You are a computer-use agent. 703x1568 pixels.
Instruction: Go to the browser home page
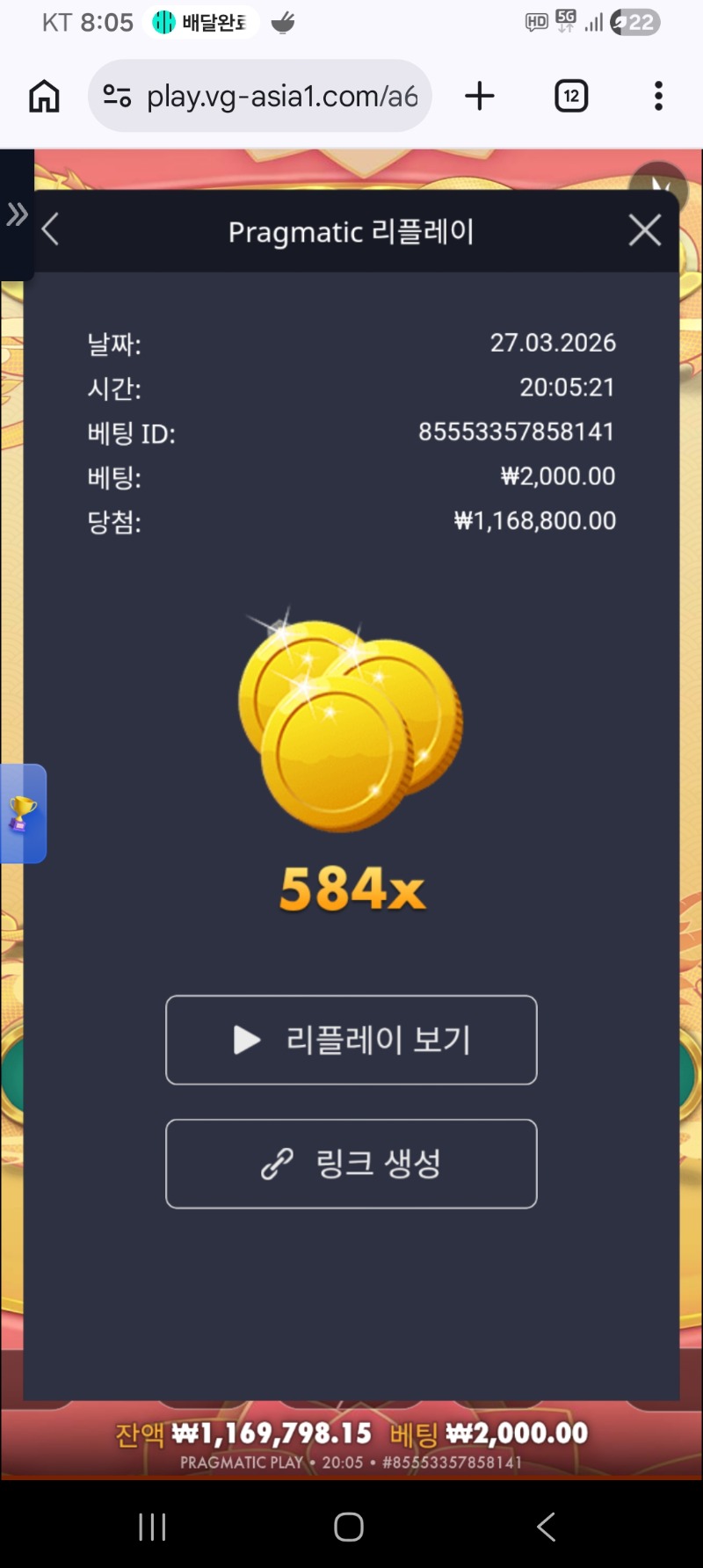pyautogui.click(x=44, y=96)
